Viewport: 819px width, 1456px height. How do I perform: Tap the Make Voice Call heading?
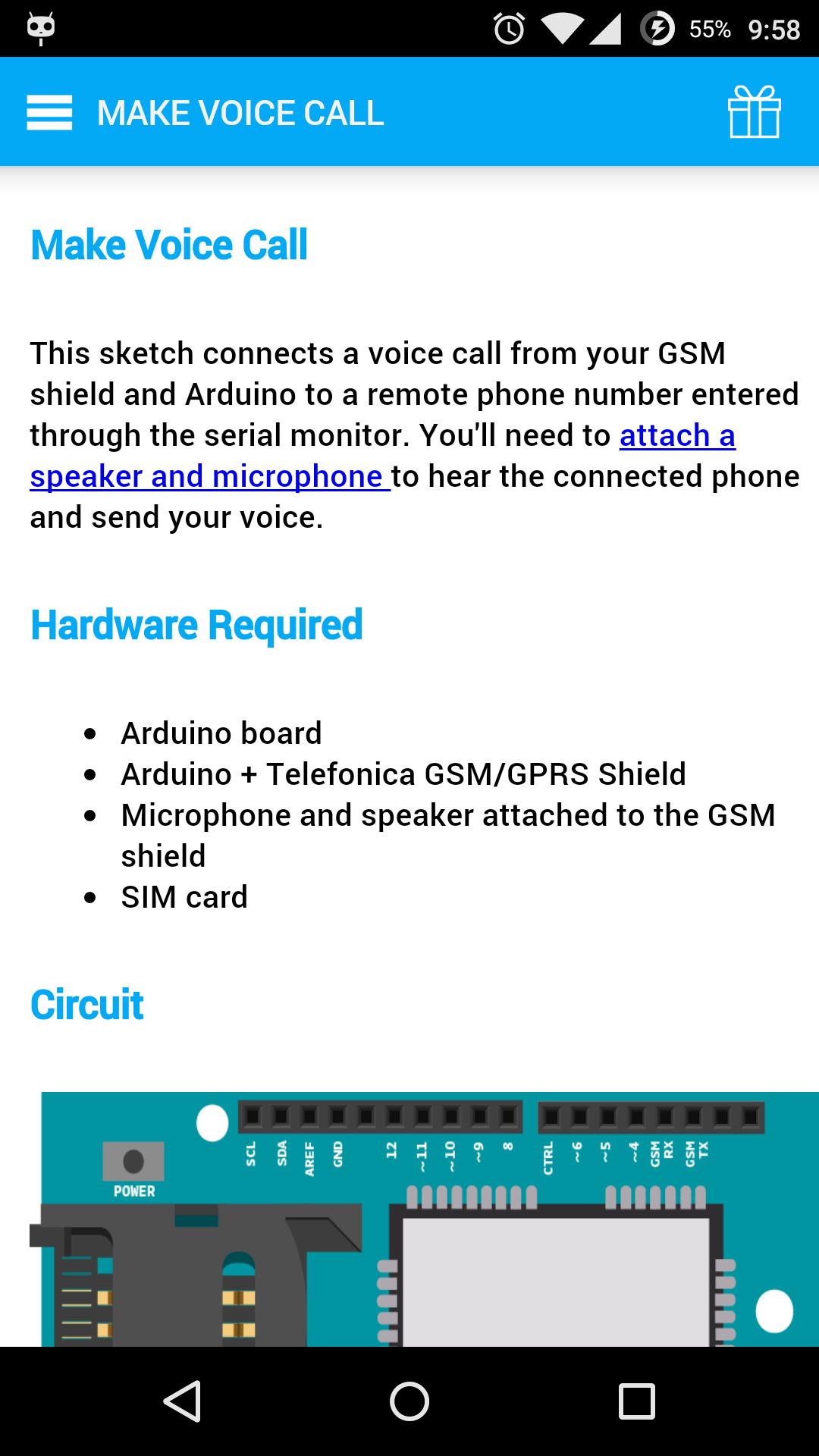click(x=170, y=244)
